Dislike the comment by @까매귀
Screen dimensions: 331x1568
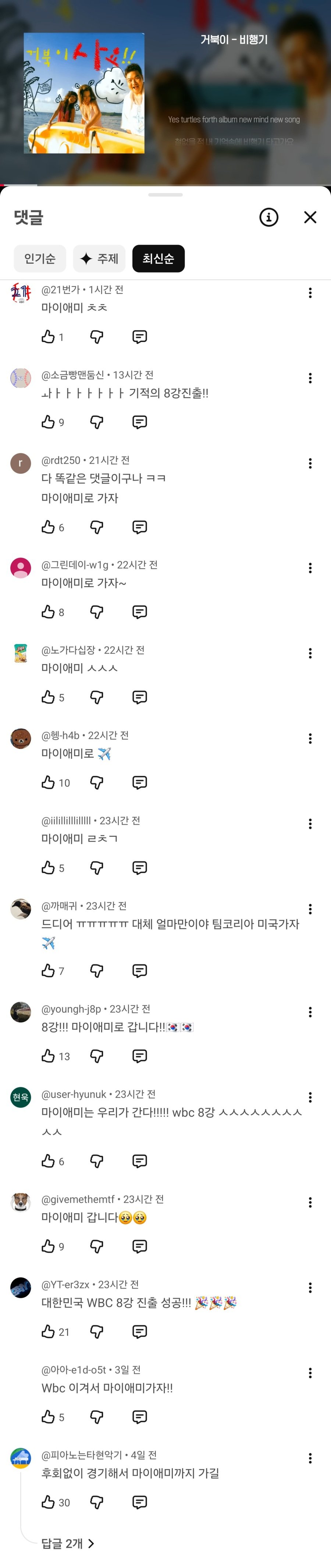(x=97, y=971)
